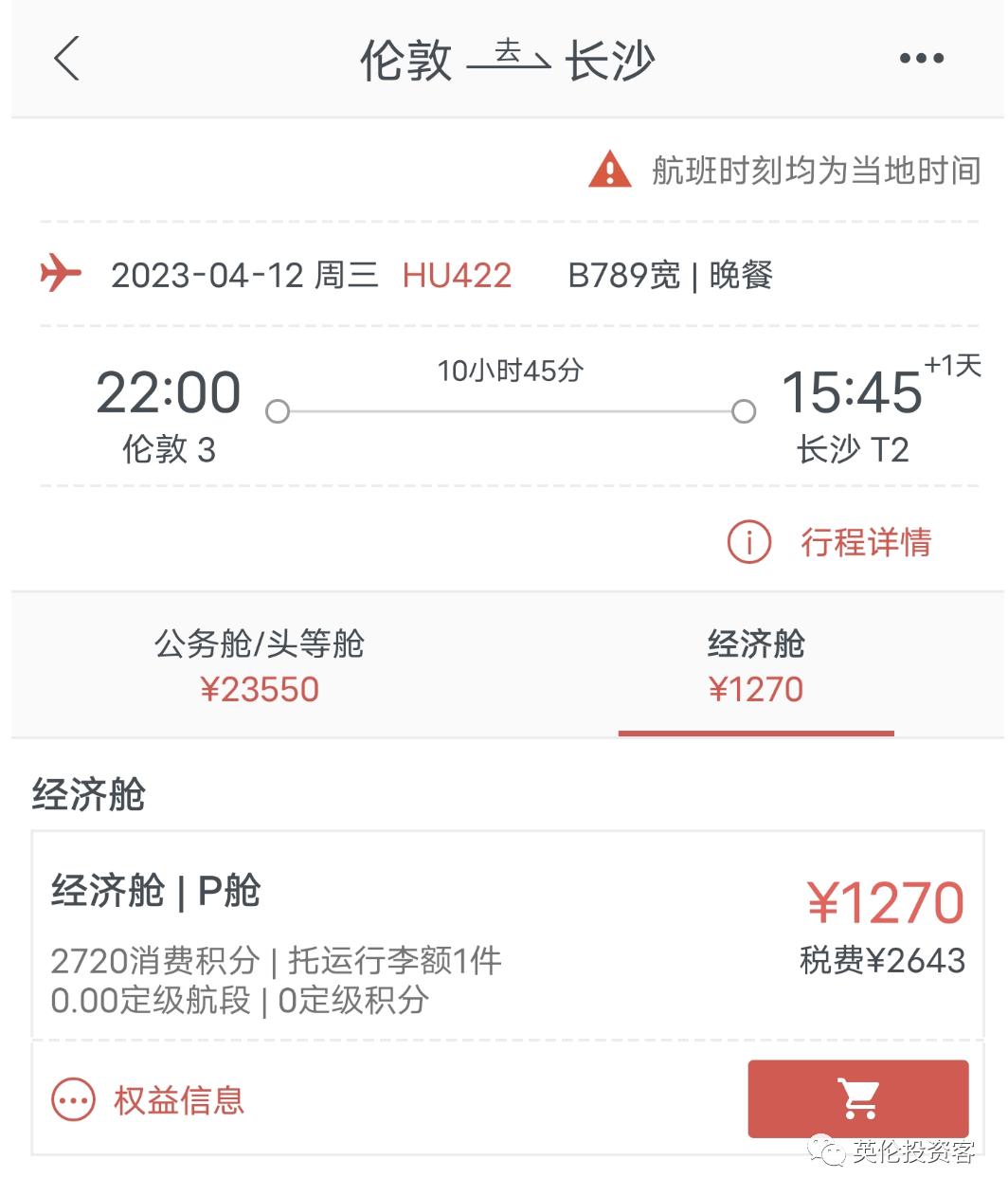
Task: Click the shopping cart button to purchase
Action: pyautogui.click(x=858, y=1099)
